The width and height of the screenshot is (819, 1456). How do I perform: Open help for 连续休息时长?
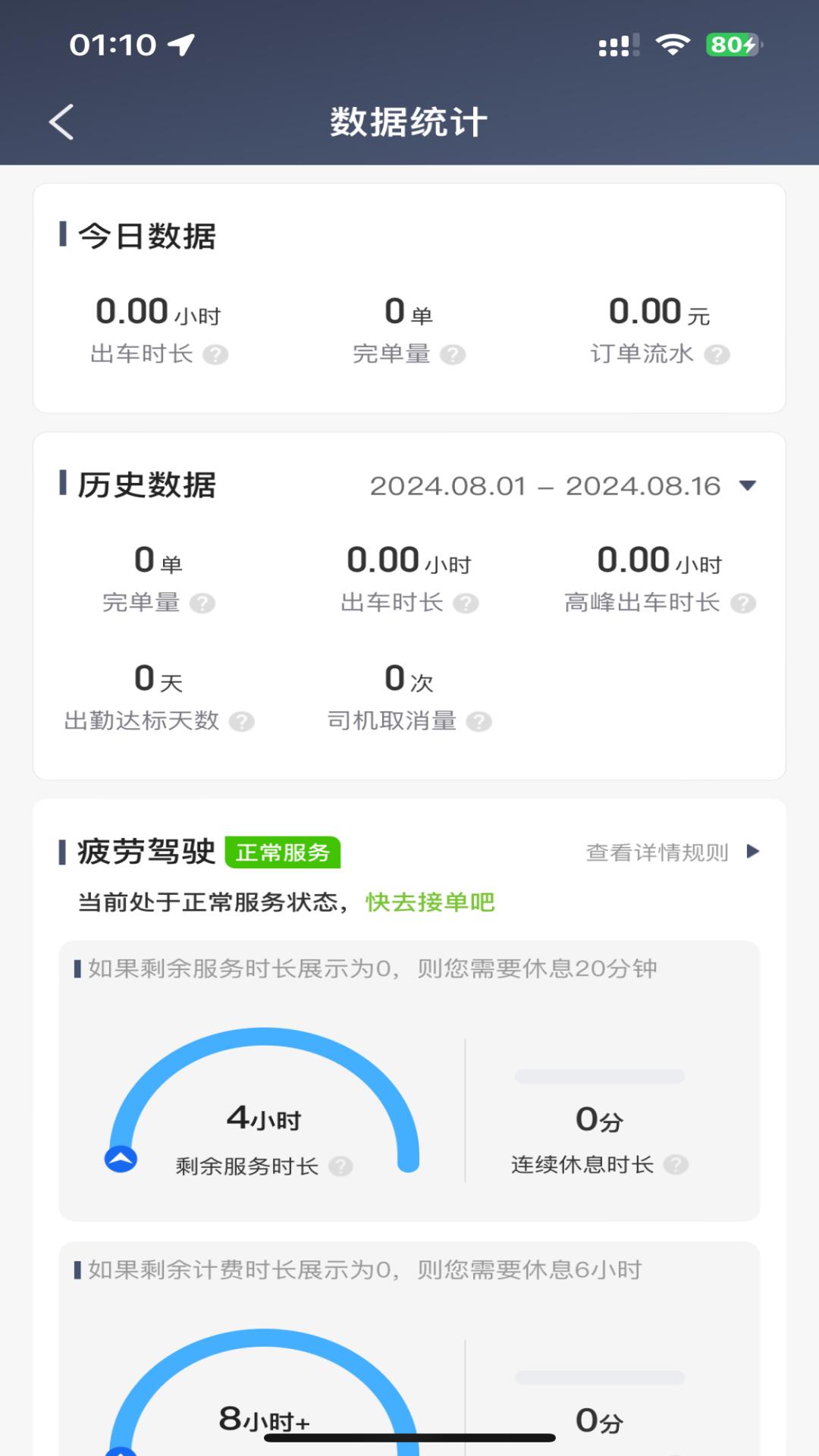point(679,1165)
